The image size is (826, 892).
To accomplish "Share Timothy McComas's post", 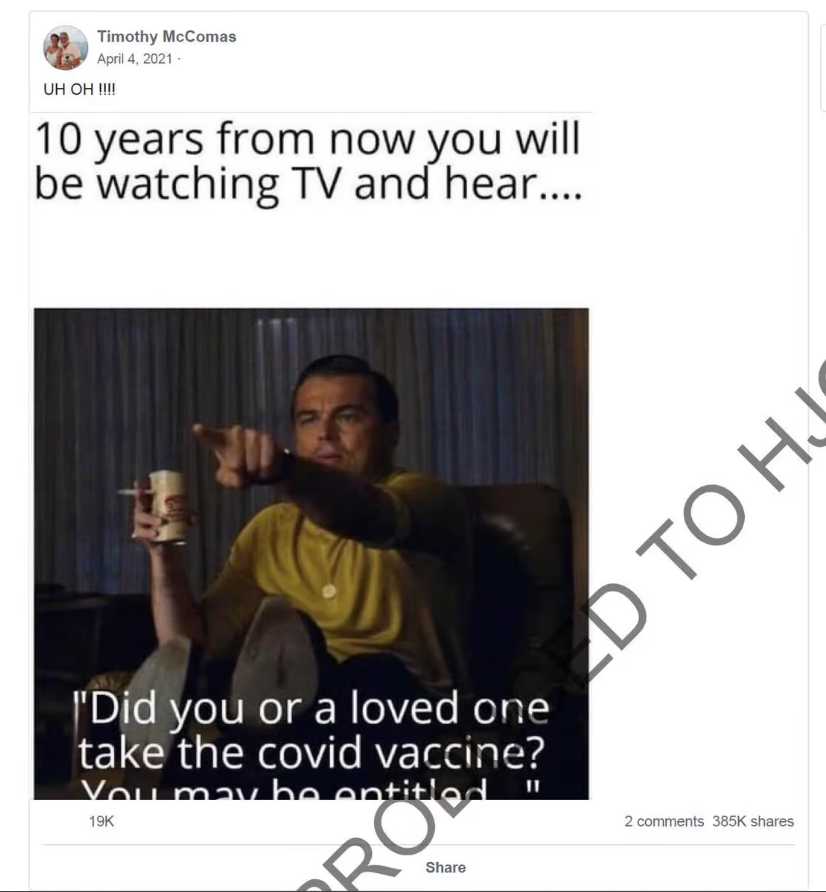I will pos(445,867).
